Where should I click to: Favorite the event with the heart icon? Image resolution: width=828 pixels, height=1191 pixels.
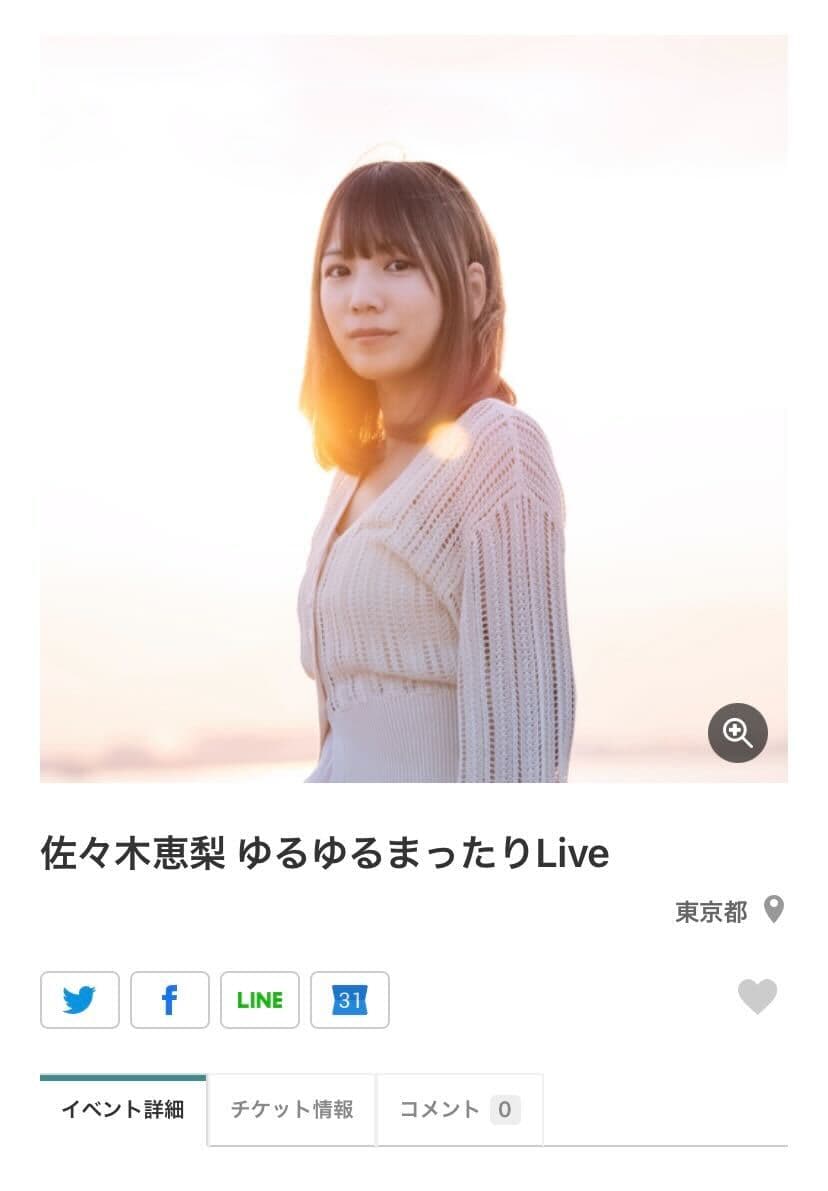point(757,997)
